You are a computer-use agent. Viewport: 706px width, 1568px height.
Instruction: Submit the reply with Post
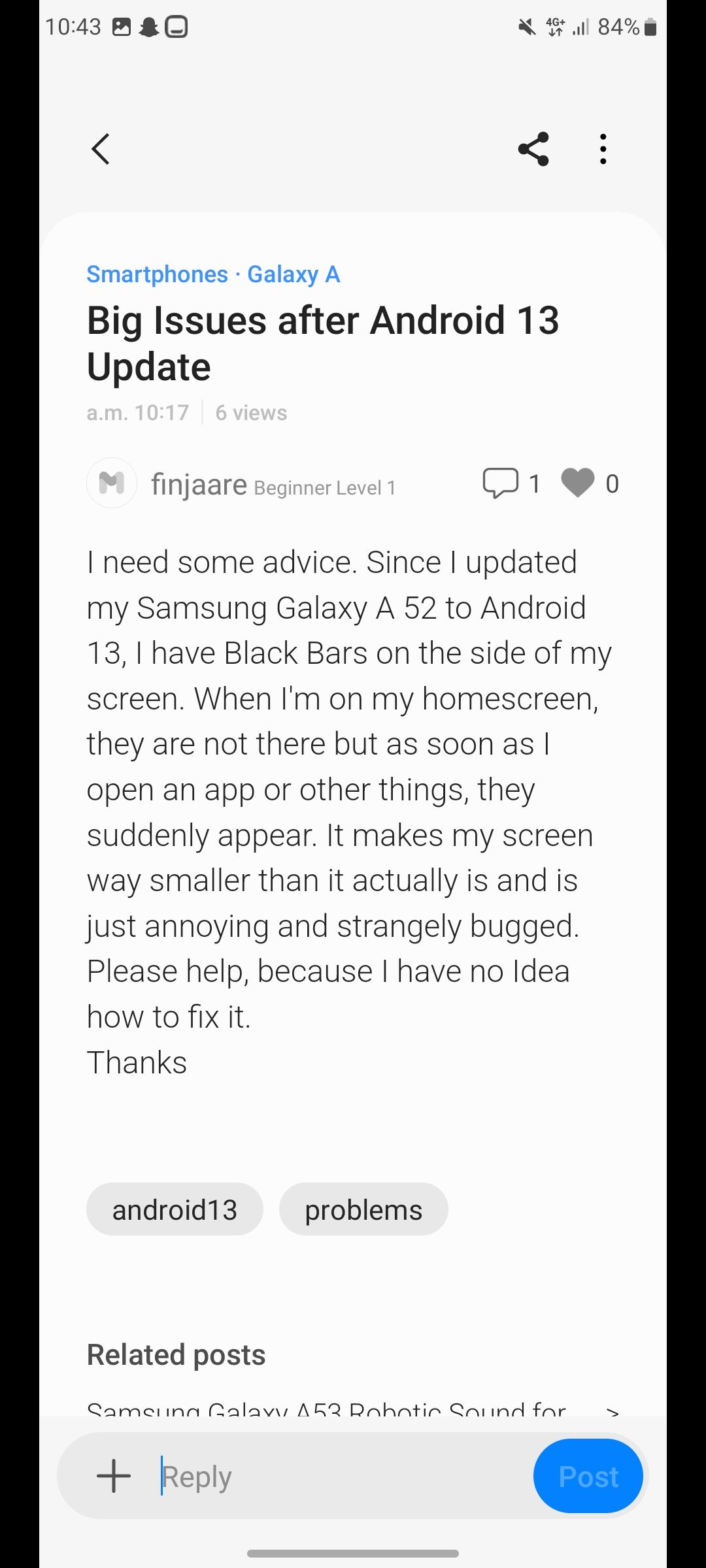point(588,1476)
